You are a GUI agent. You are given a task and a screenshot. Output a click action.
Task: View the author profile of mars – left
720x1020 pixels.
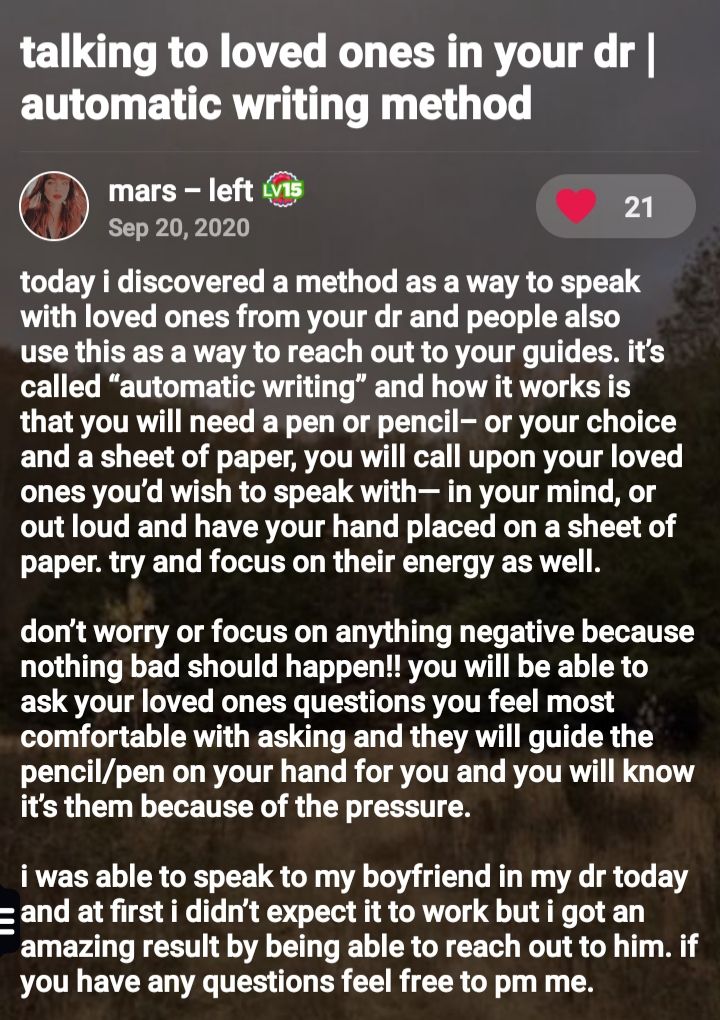(180, 189)
